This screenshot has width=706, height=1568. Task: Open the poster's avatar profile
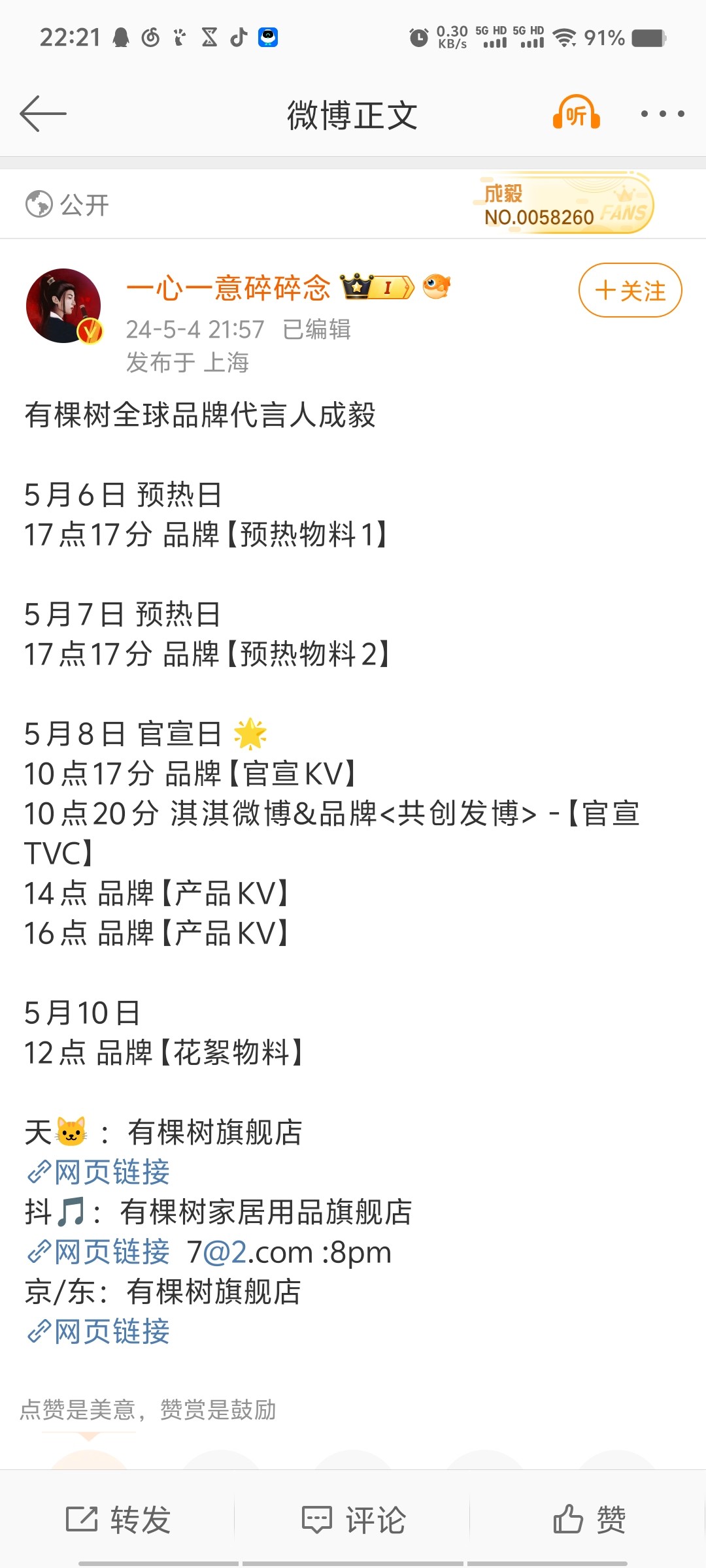63,306
